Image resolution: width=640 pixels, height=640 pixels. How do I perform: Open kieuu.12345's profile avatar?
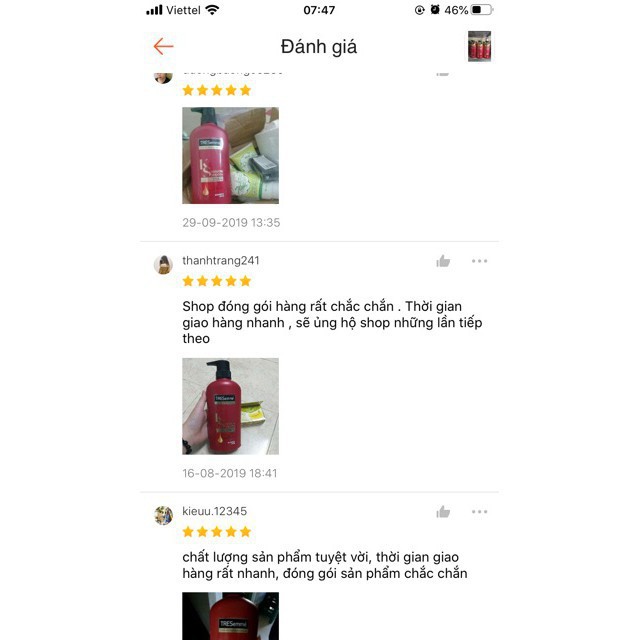[163, 515]
